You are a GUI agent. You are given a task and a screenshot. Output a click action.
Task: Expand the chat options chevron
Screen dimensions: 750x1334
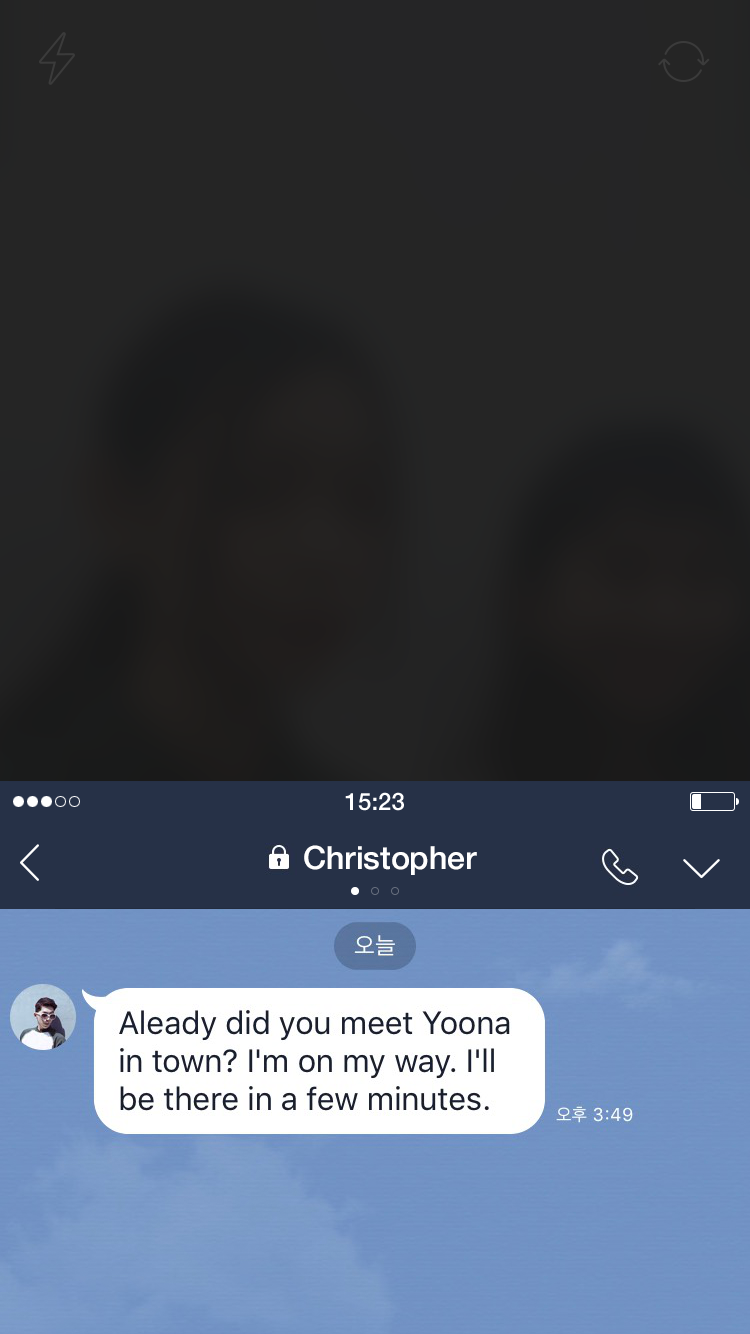point(701,867)
